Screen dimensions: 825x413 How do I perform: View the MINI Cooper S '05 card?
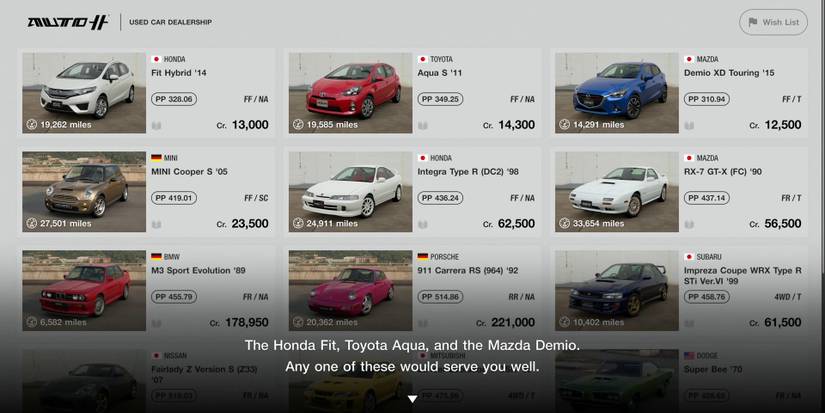pyautogui.click(x=147, y=191)
